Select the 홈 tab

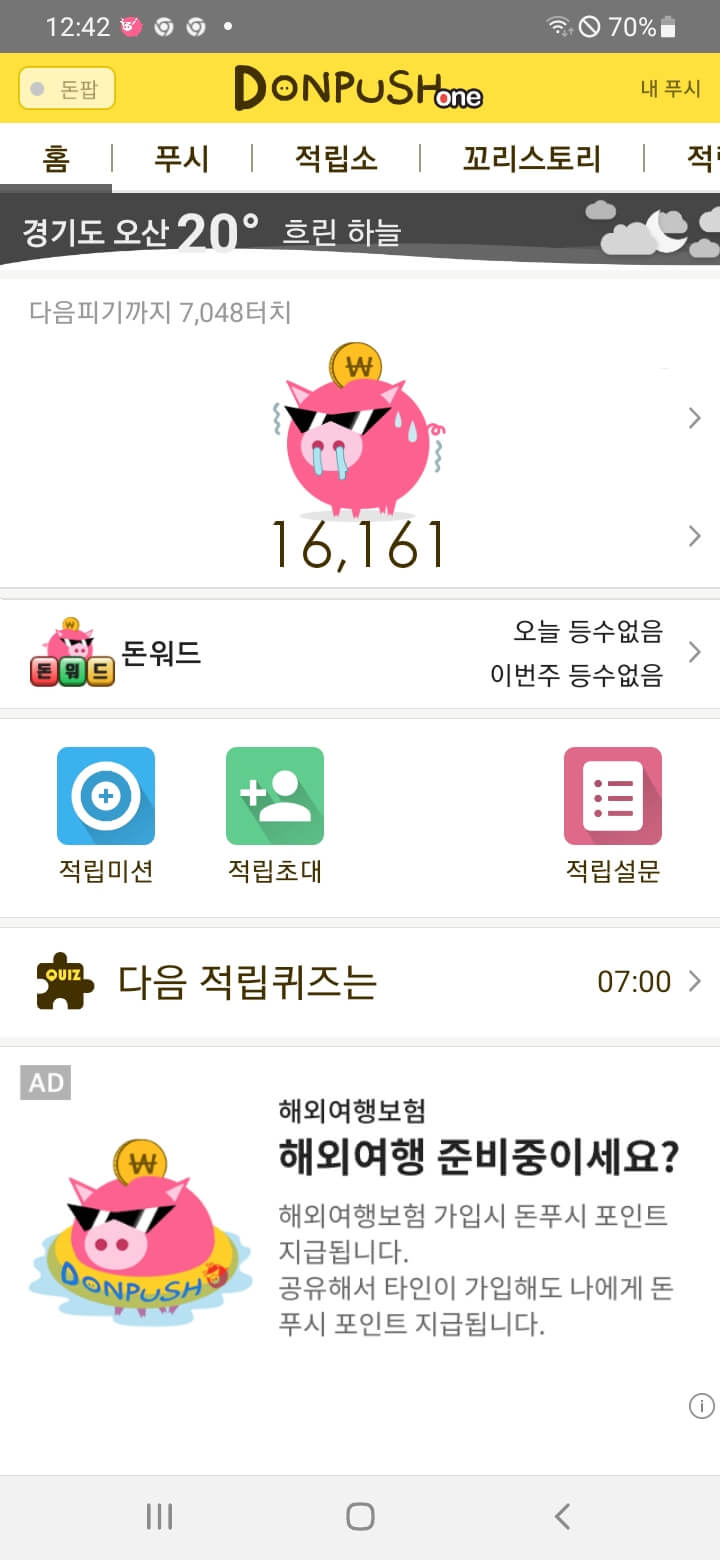coord(56,158)
